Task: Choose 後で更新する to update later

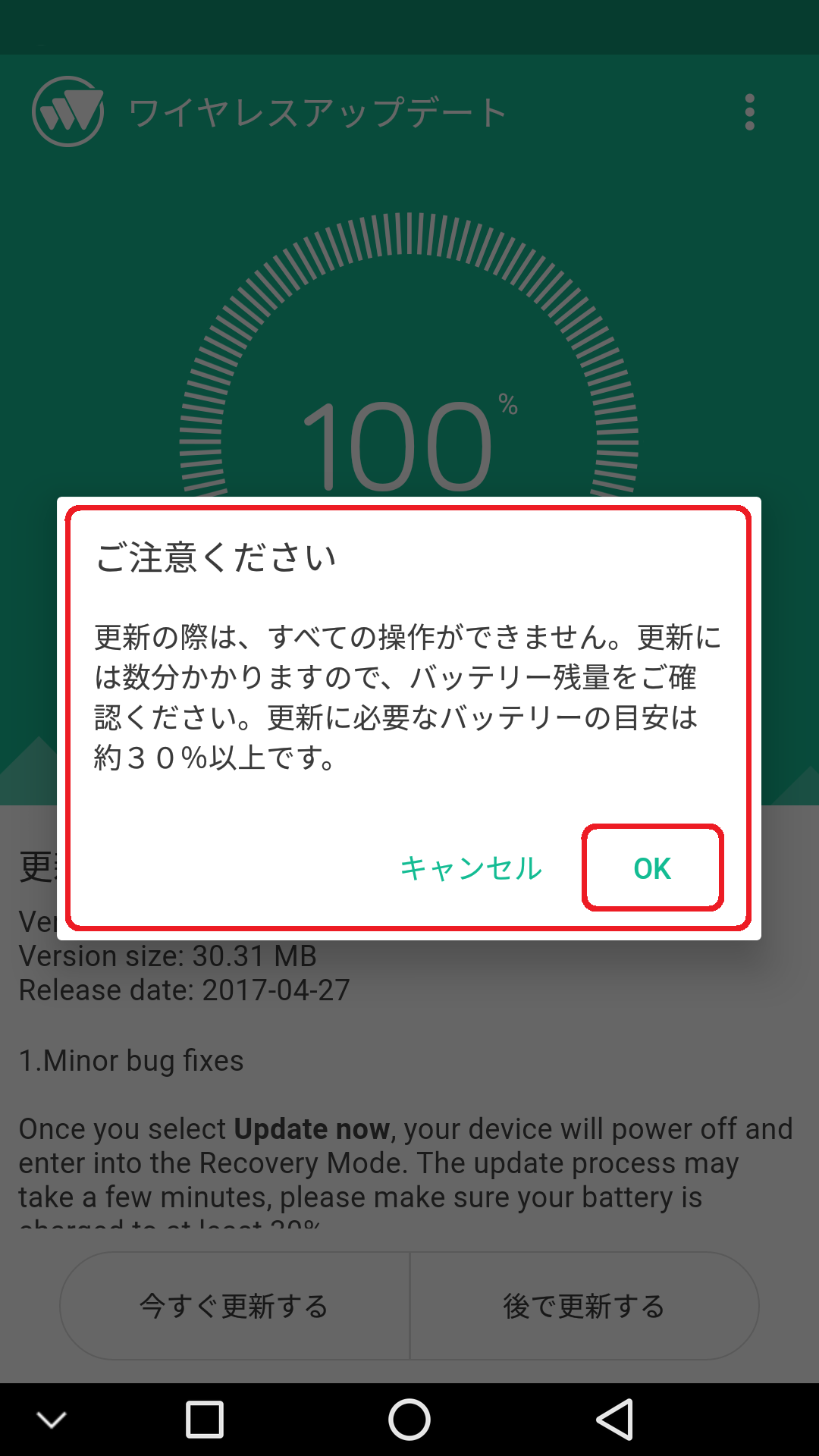Action: (584, 1306)
